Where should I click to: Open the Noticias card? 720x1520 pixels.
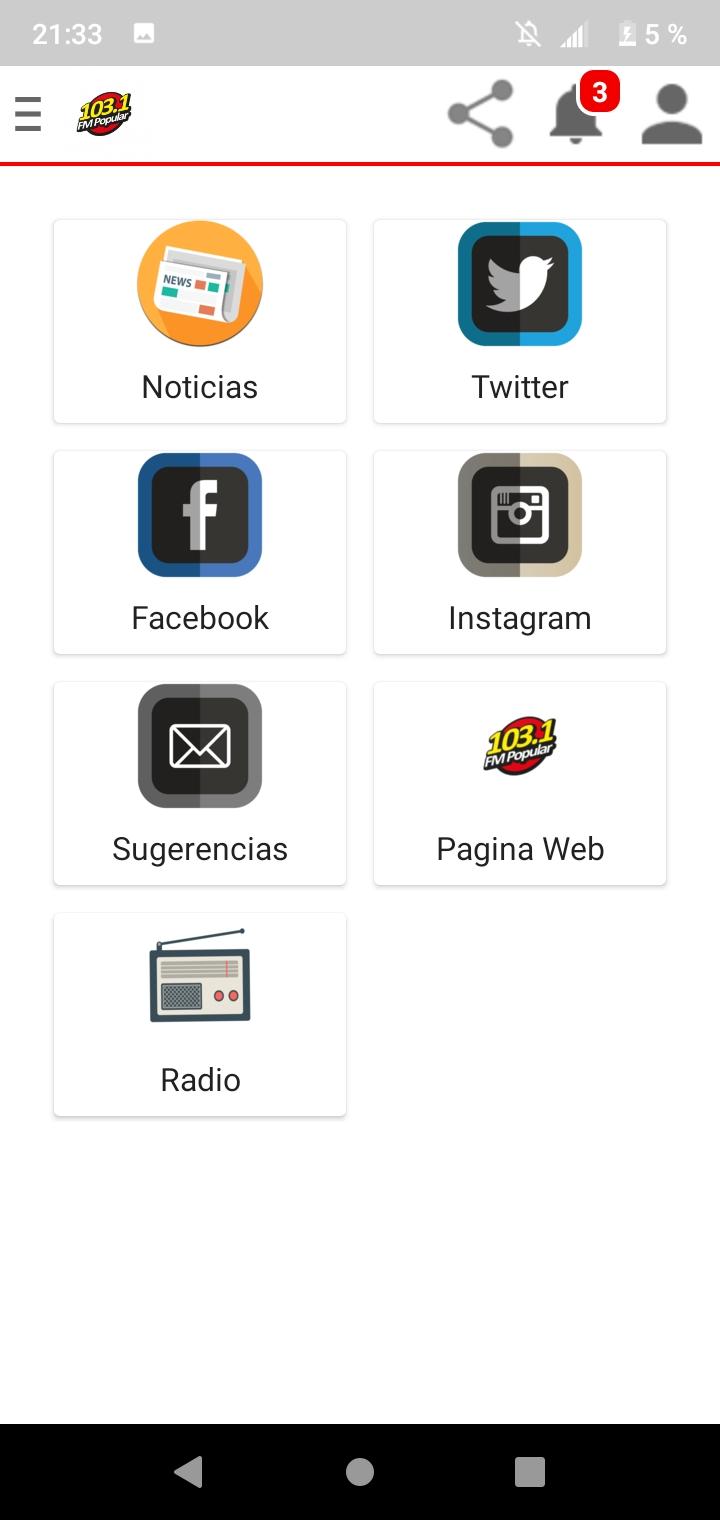click(200, 321)
